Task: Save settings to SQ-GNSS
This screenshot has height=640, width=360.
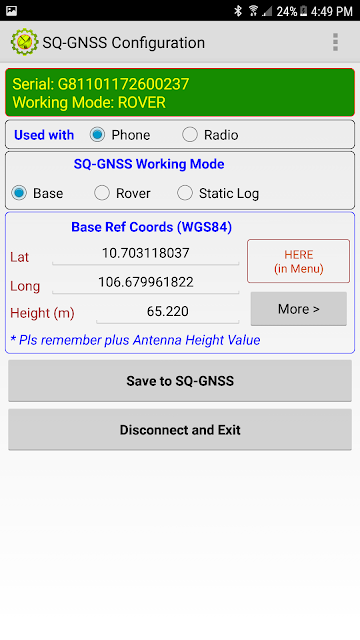Action: (x=180, y=381)
